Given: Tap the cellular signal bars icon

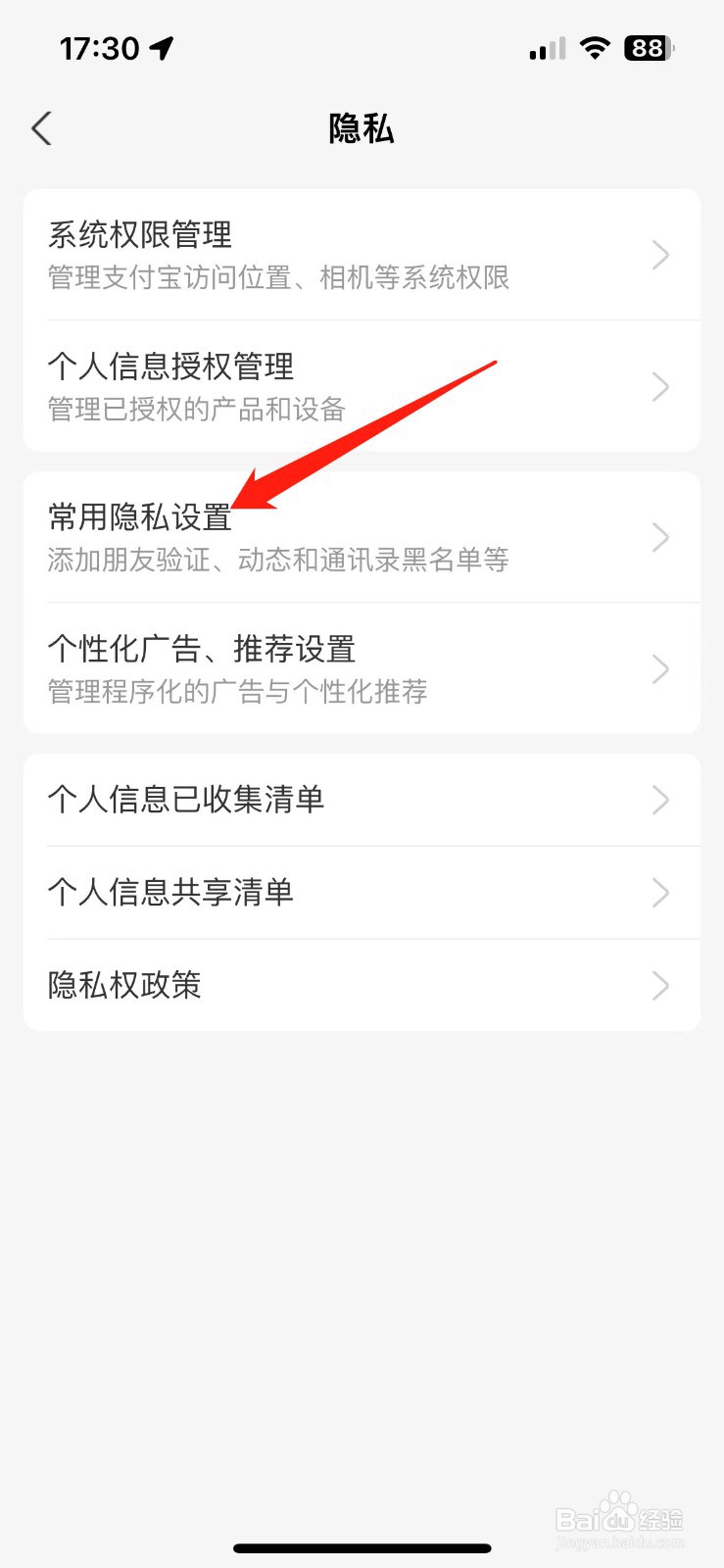Looking at the screenshot, I should coord(545,47).
